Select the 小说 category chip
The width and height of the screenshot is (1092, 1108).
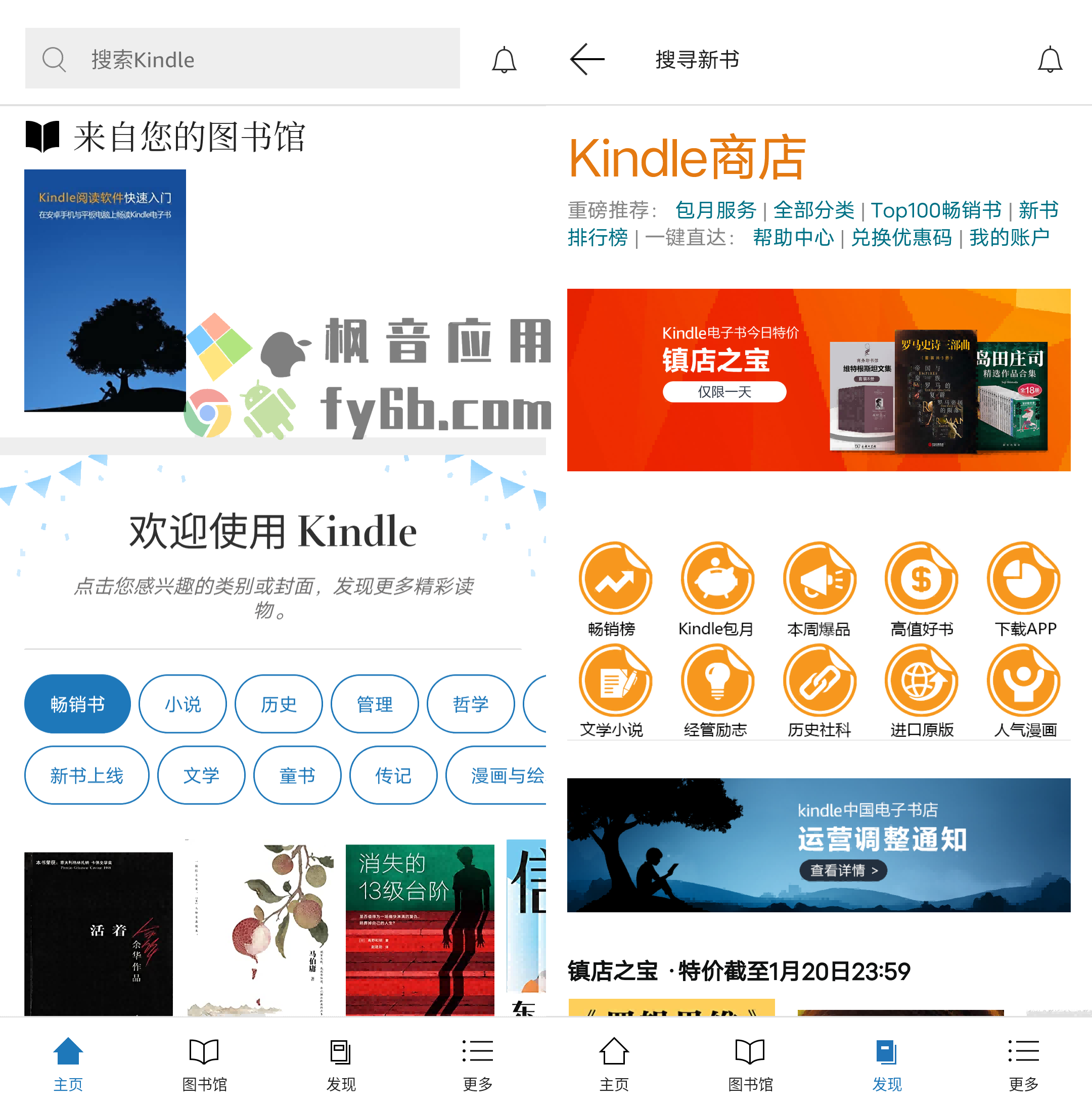coord(183,703)
